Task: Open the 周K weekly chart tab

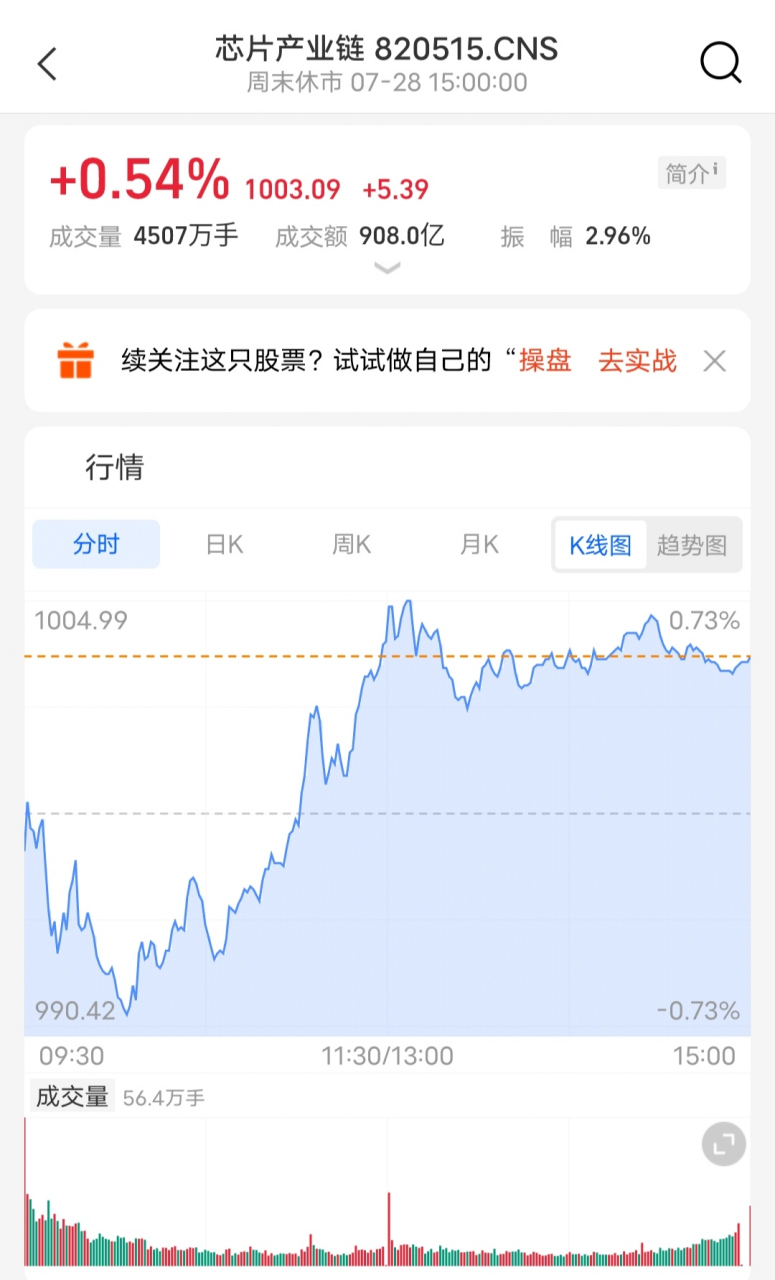Action: click(x=350, y=544)
